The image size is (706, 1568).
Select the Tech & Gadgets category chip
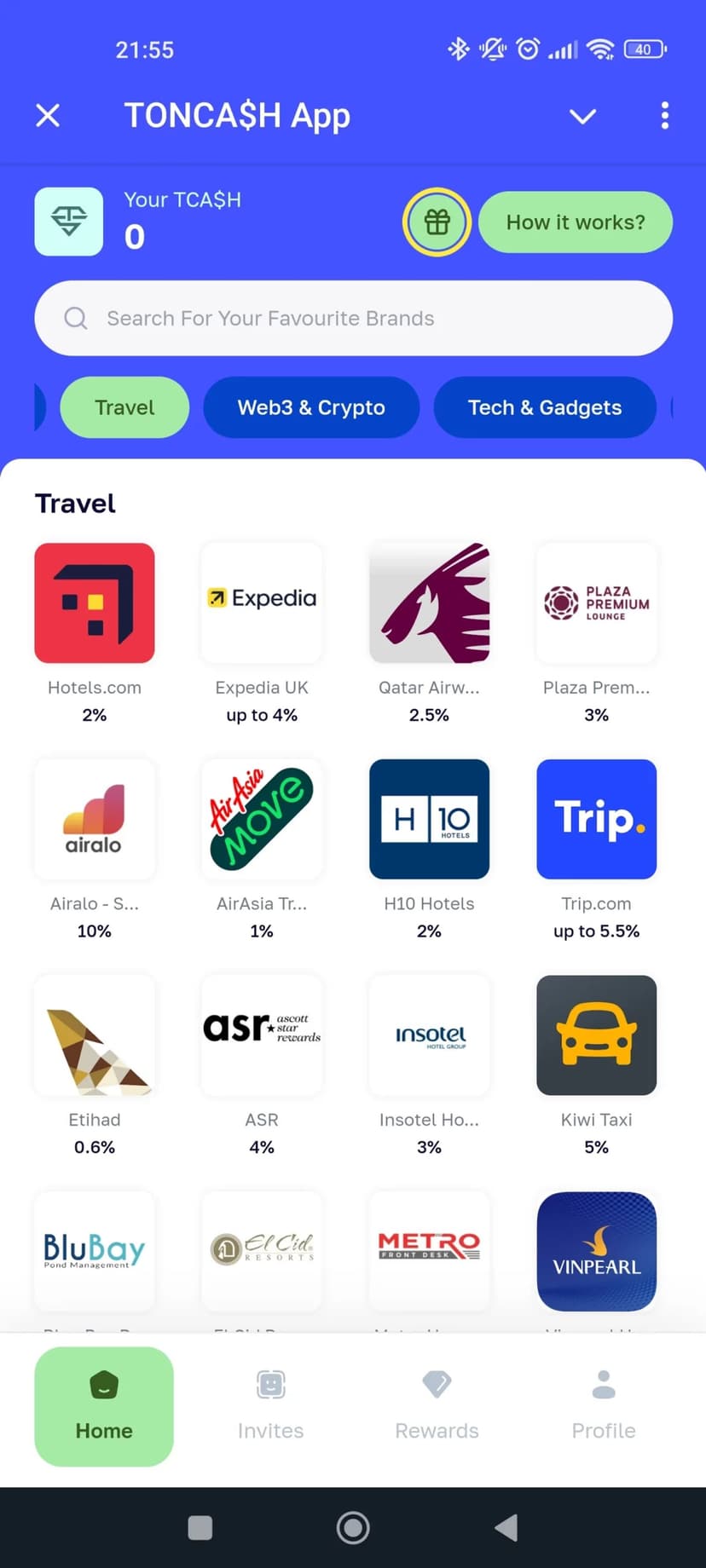544,407
